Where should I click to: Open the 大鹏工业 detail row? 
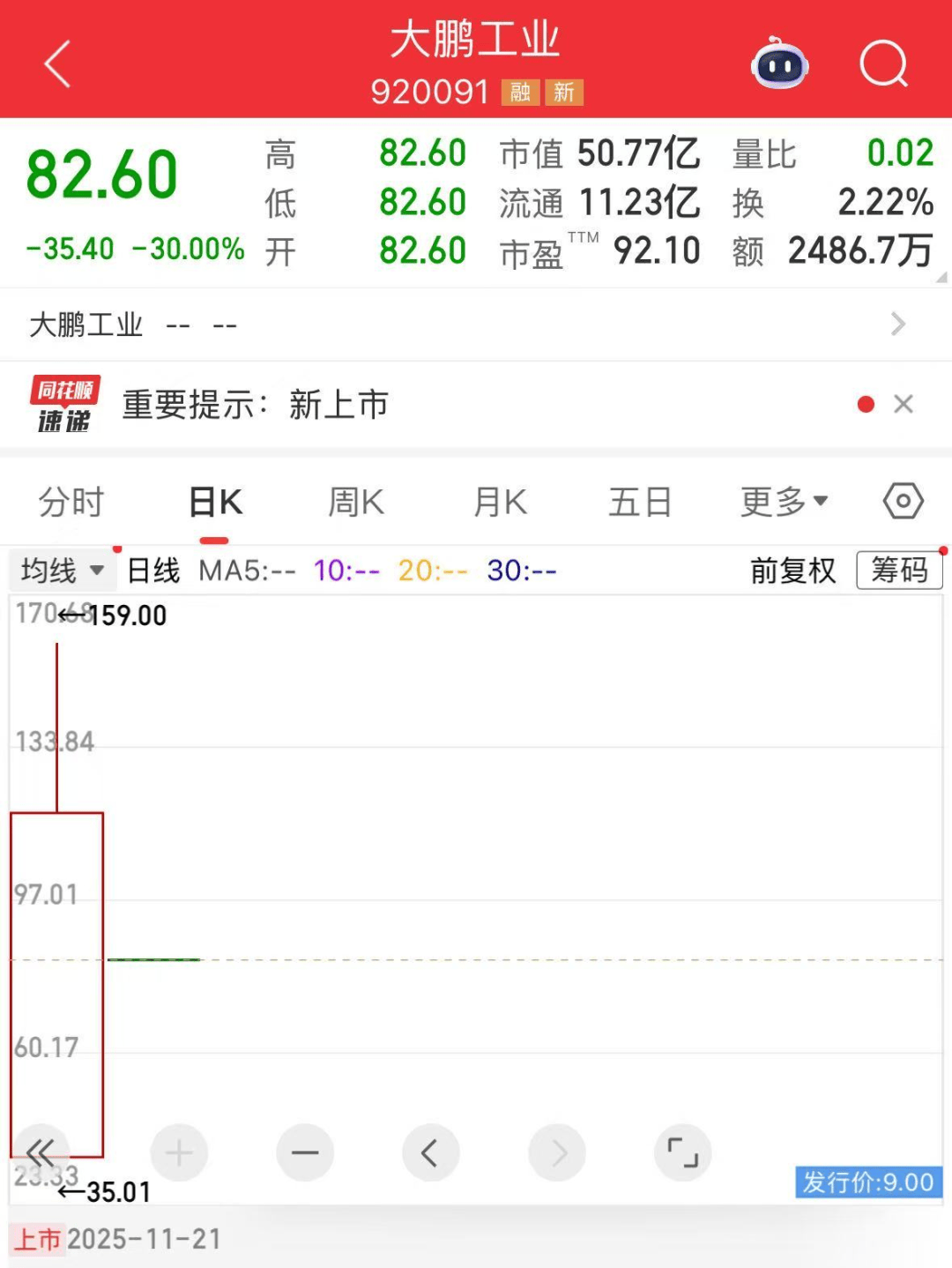tap(476, 324)
